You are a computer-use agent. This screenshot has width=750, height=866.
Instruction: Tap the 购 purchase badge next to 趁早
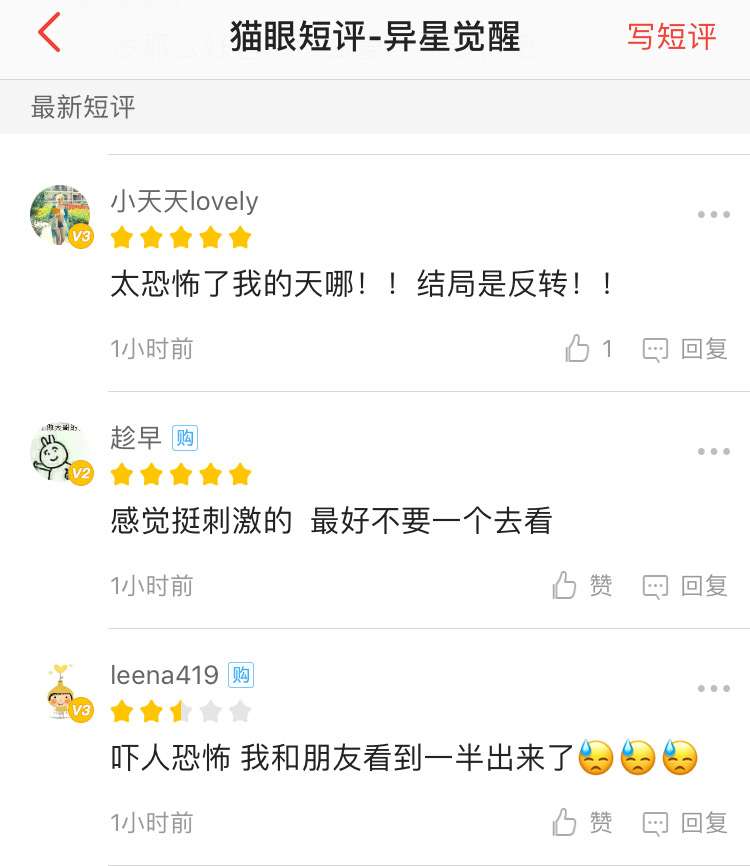pyautogui.click(x=184, y=438)
